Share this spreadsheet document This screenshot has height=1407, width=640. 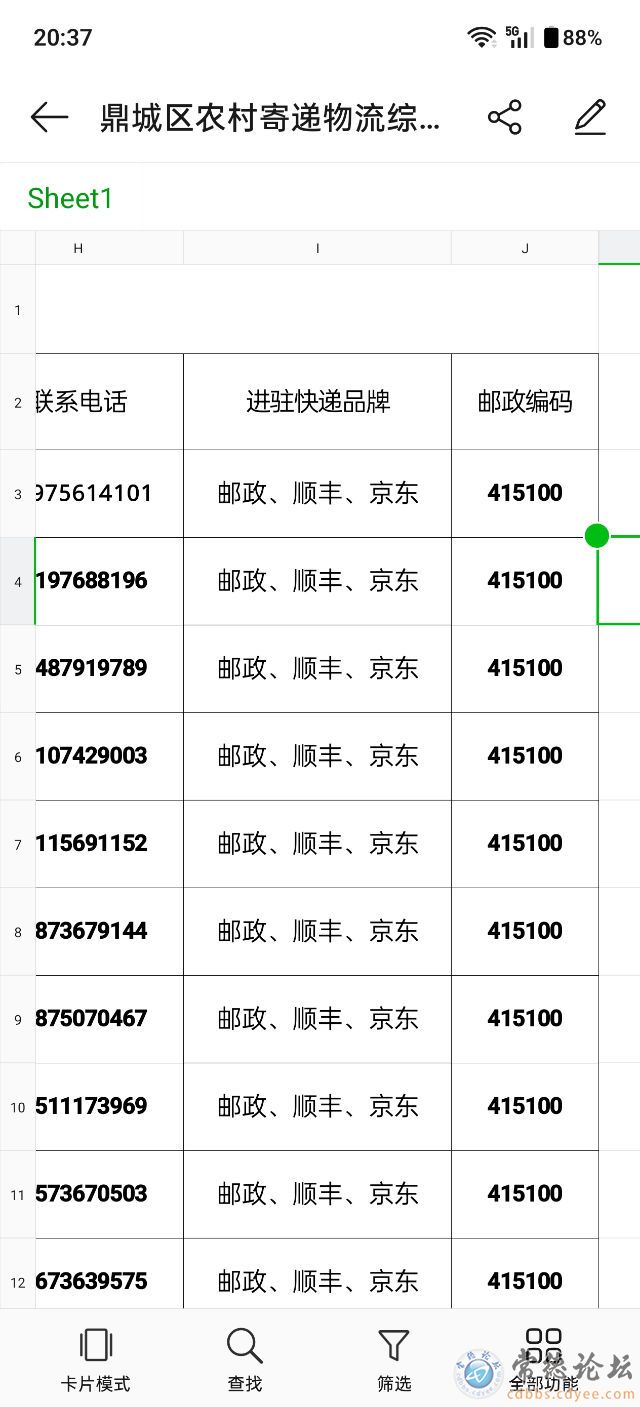tap(505, 118)
